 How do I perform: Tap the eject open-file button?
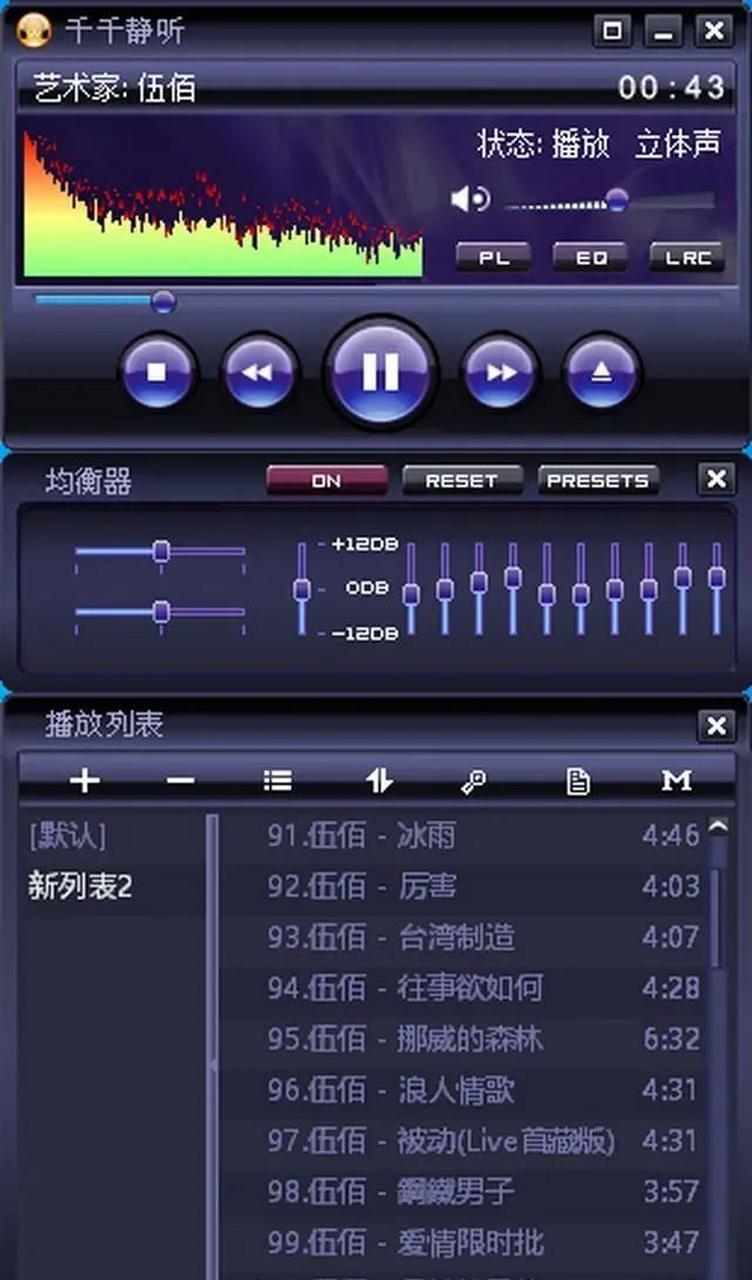[602, 373]
